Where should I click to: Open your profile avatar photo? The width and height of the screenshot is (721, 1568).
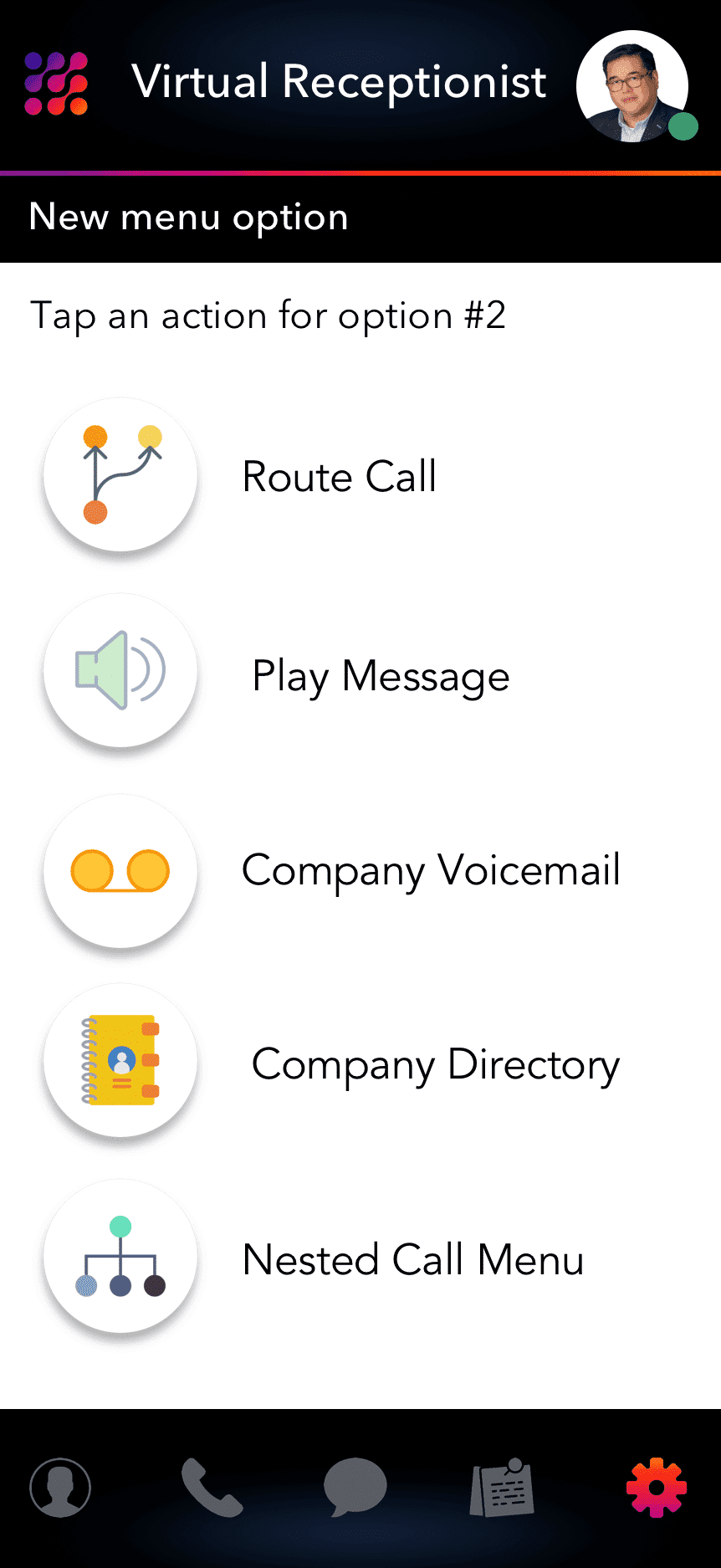point(632,86)
